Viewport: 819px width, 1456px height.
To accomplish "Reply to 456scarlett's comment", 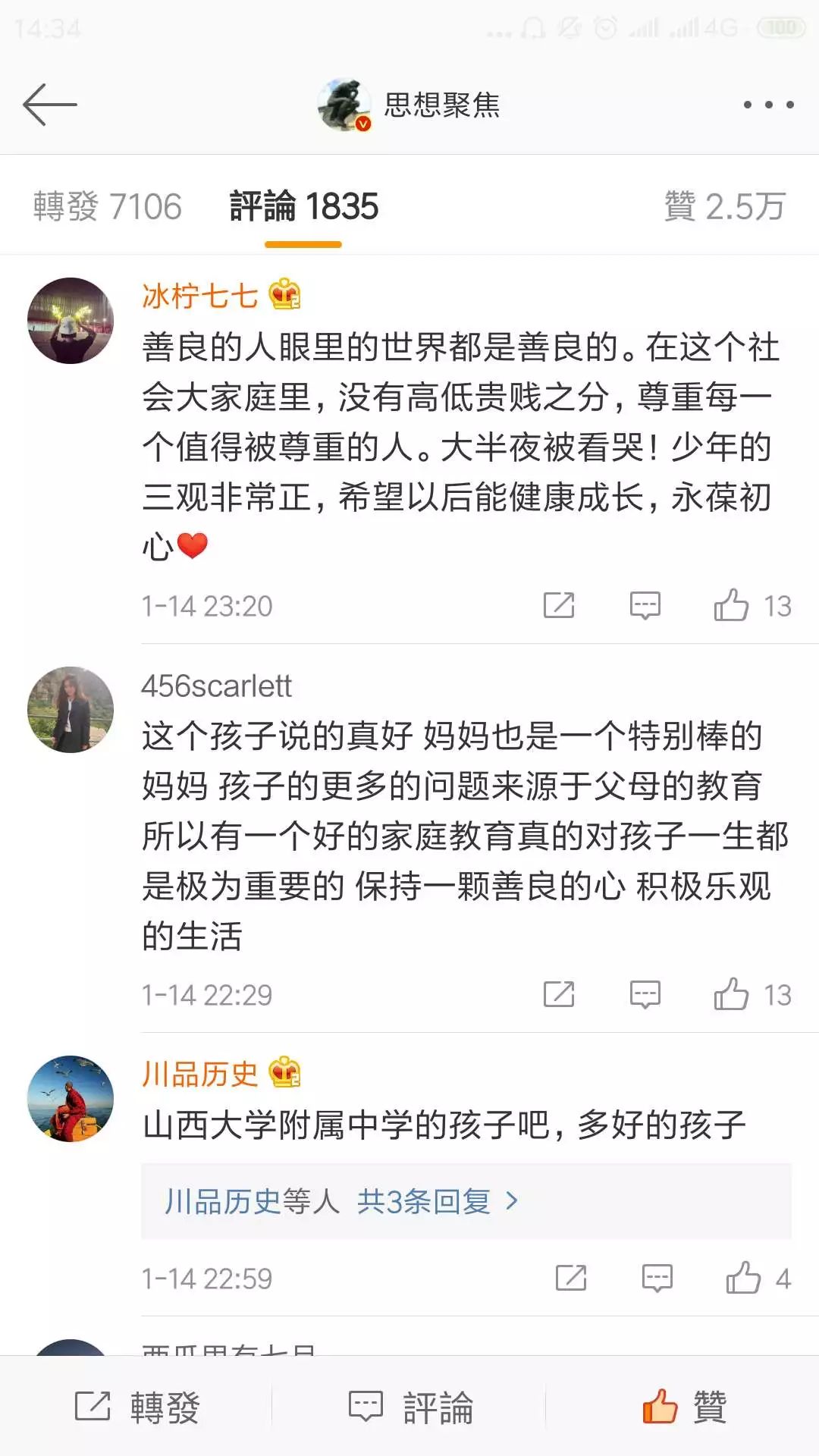I will [645, 994].
